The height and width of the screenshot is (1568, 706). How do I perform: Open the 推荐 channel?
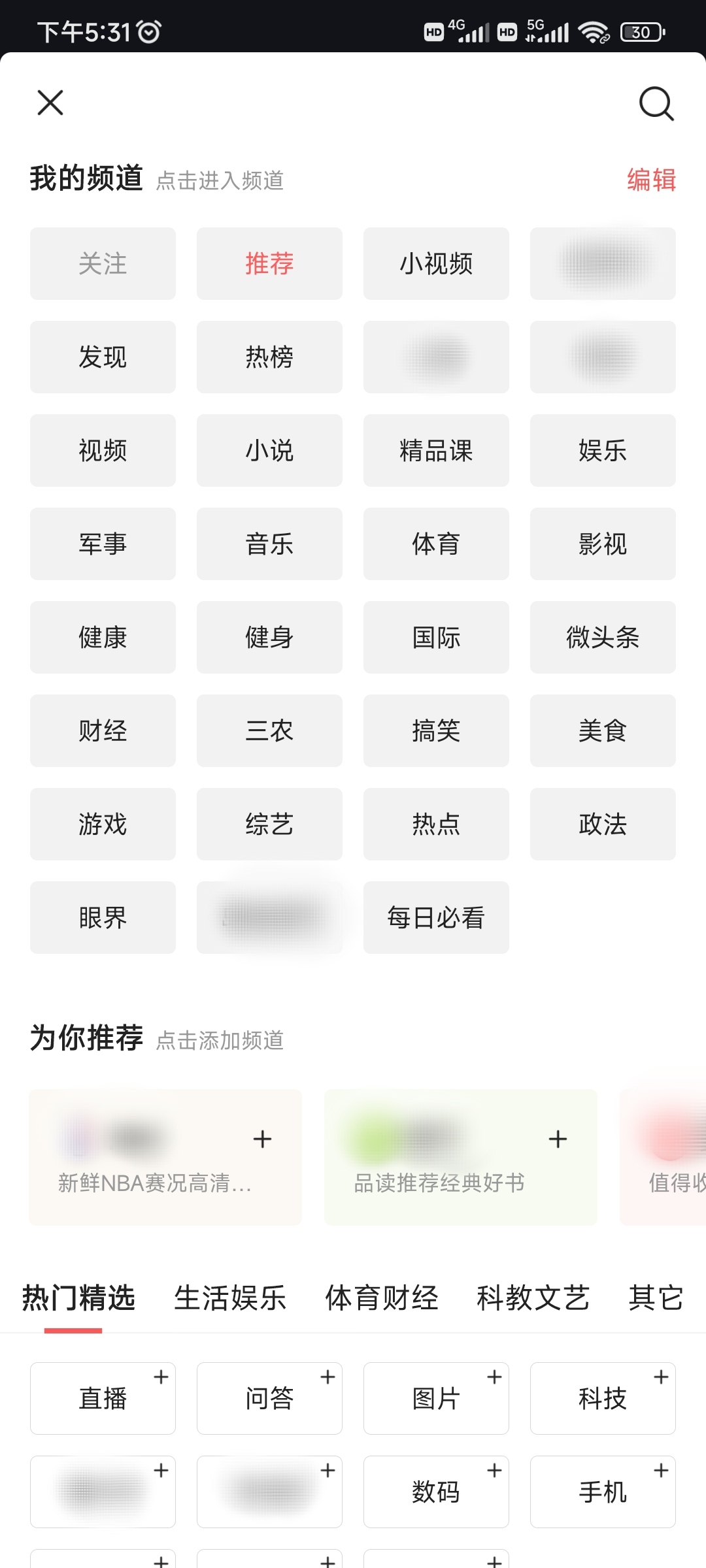[269, 263]
